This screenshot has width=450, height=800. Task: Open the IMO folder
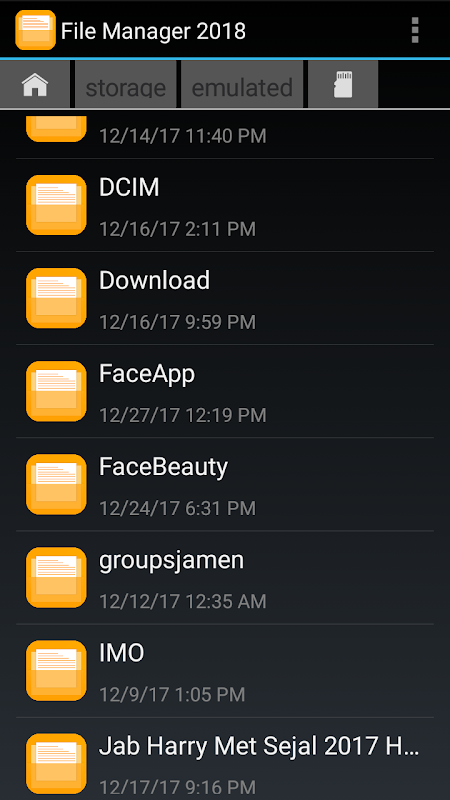[225, 671]
